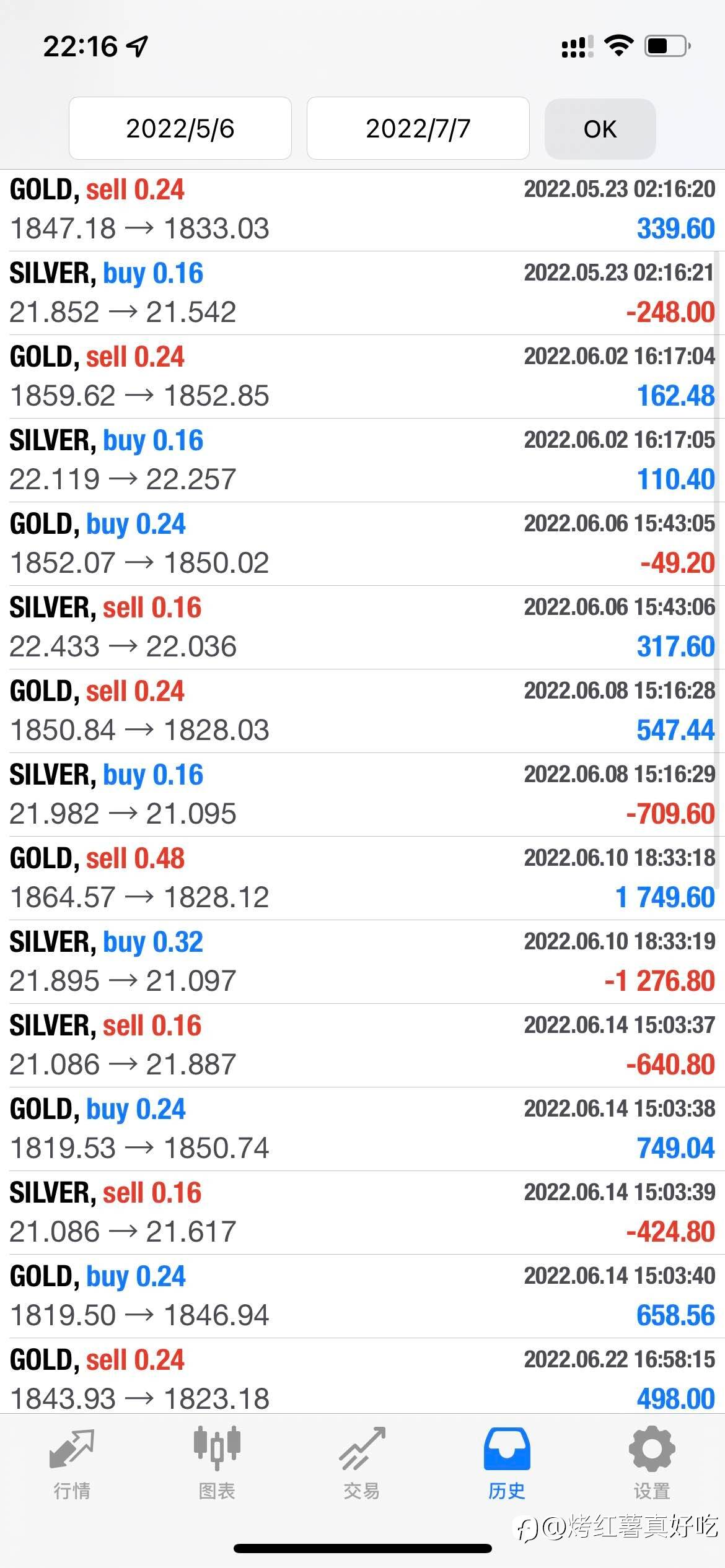Open the SILVER buy 0.32 trade -1 276.80
Image resolution: width=725 pixels, height=1568 pixels.
tap(362, 962)
